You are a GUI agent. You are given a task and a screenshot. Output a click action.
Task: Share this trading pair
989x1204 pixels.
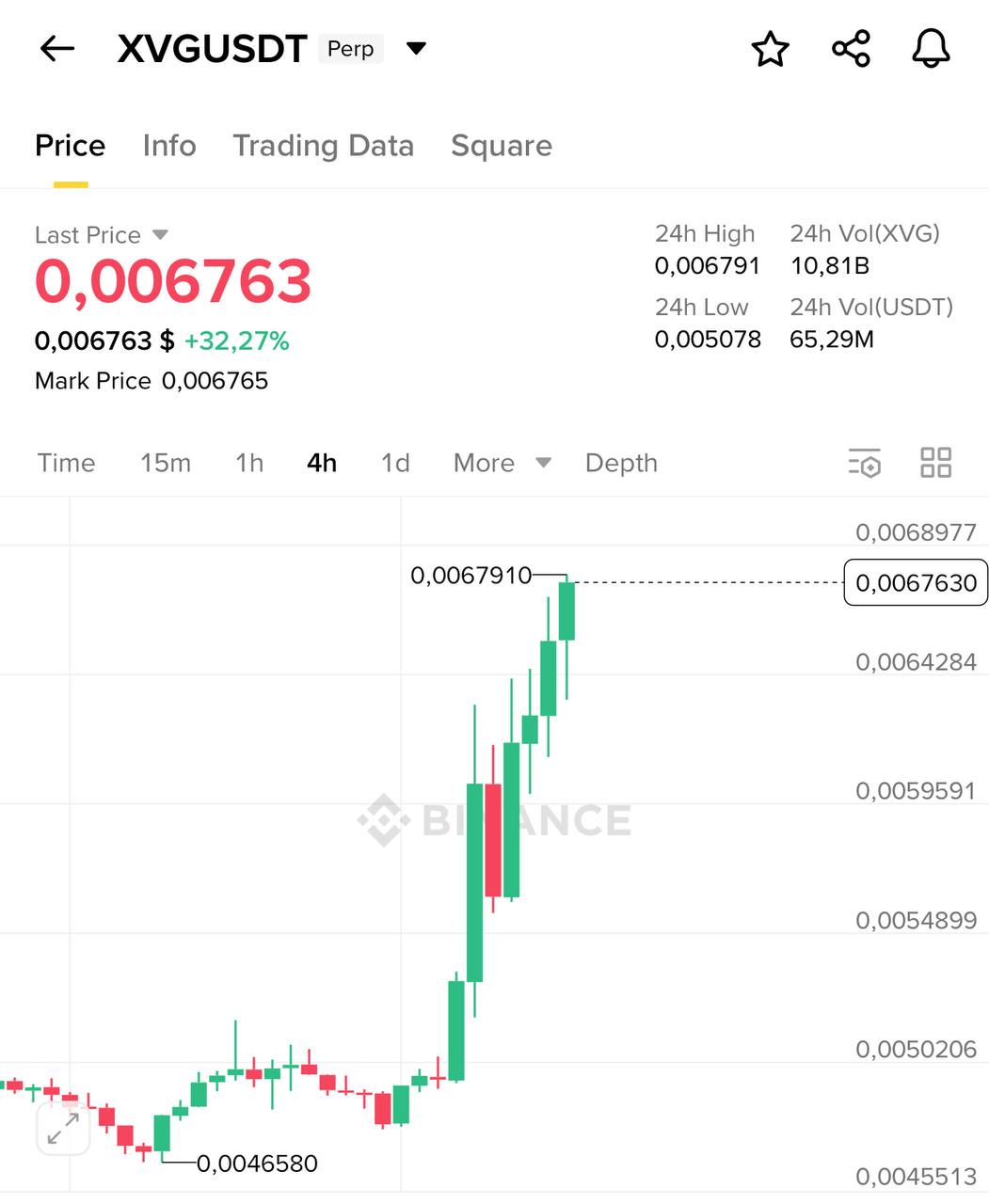point(851,49)
